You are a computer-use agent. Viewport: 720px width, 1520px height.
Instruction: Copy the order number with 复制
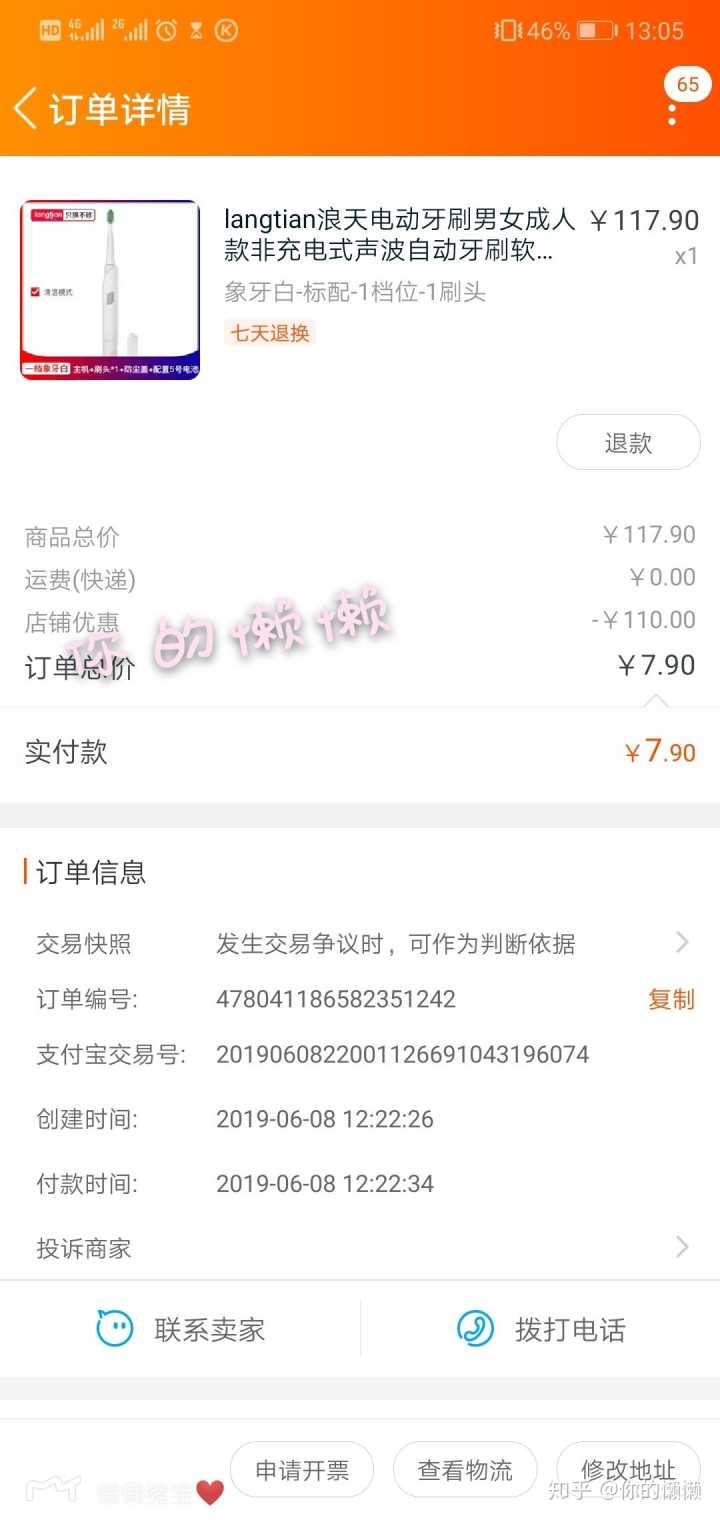click(x=670, y=999)
